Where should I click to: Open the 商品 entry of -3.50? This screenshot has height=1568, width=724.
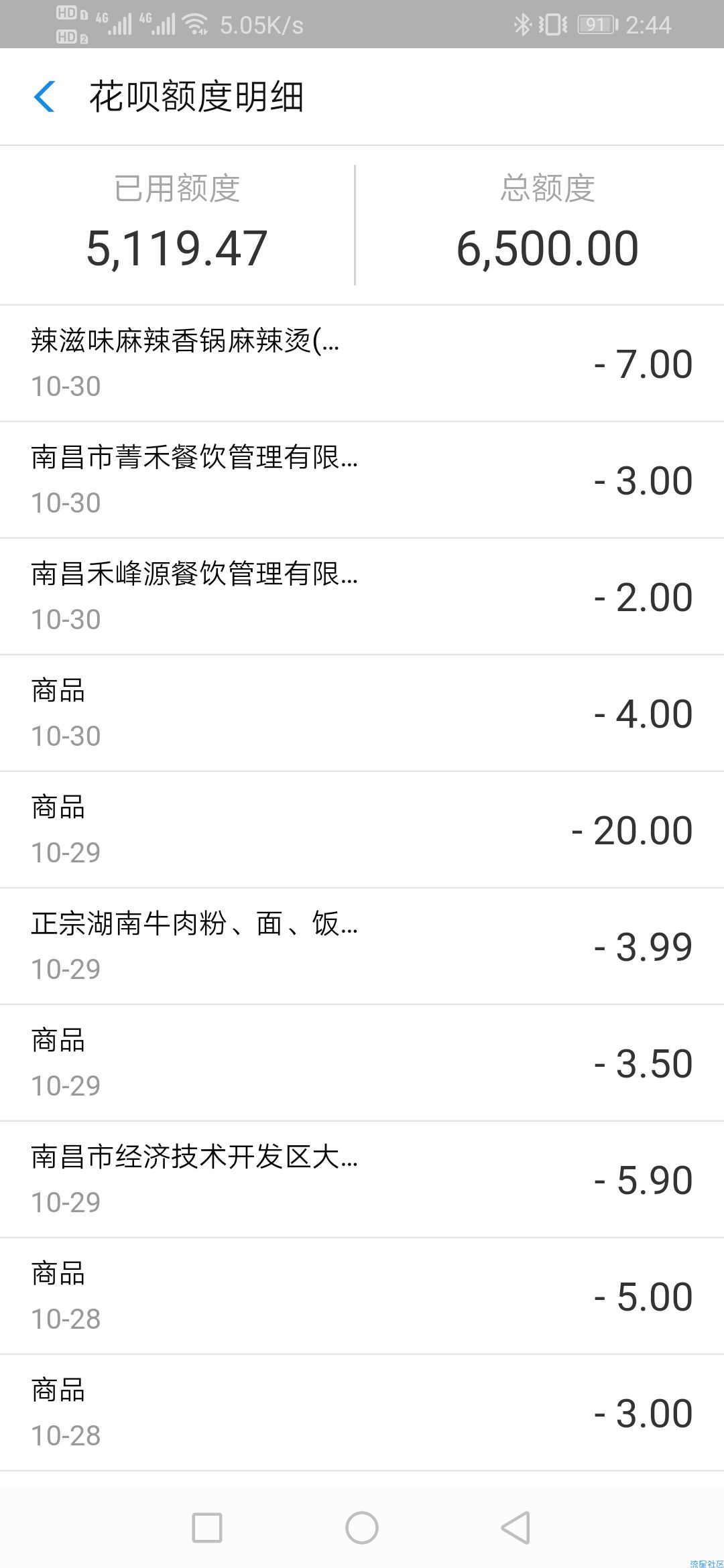pos(362,1063)
